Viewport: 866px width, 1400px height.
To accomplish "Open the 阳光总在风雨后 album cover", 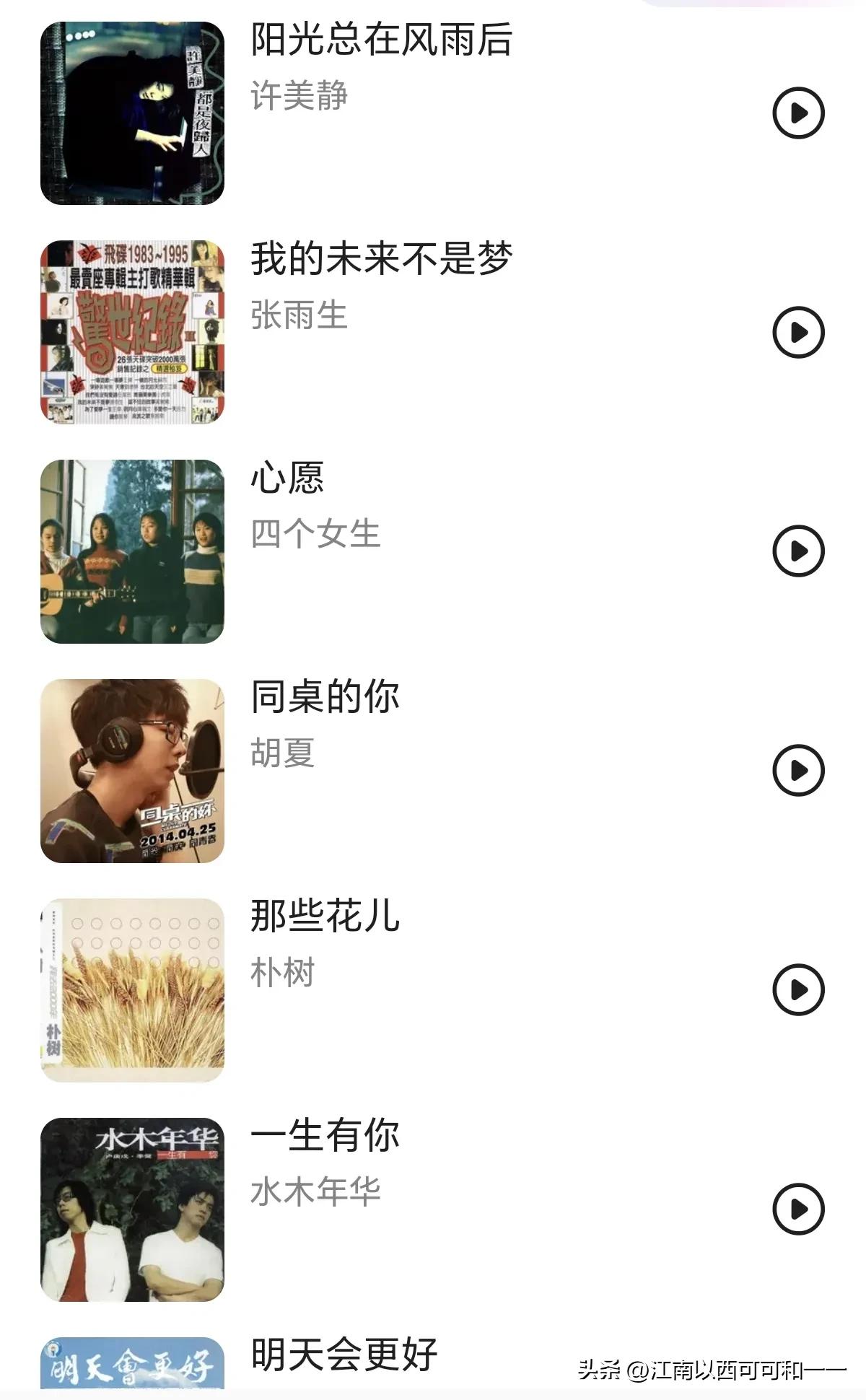I will click(132, 113).
